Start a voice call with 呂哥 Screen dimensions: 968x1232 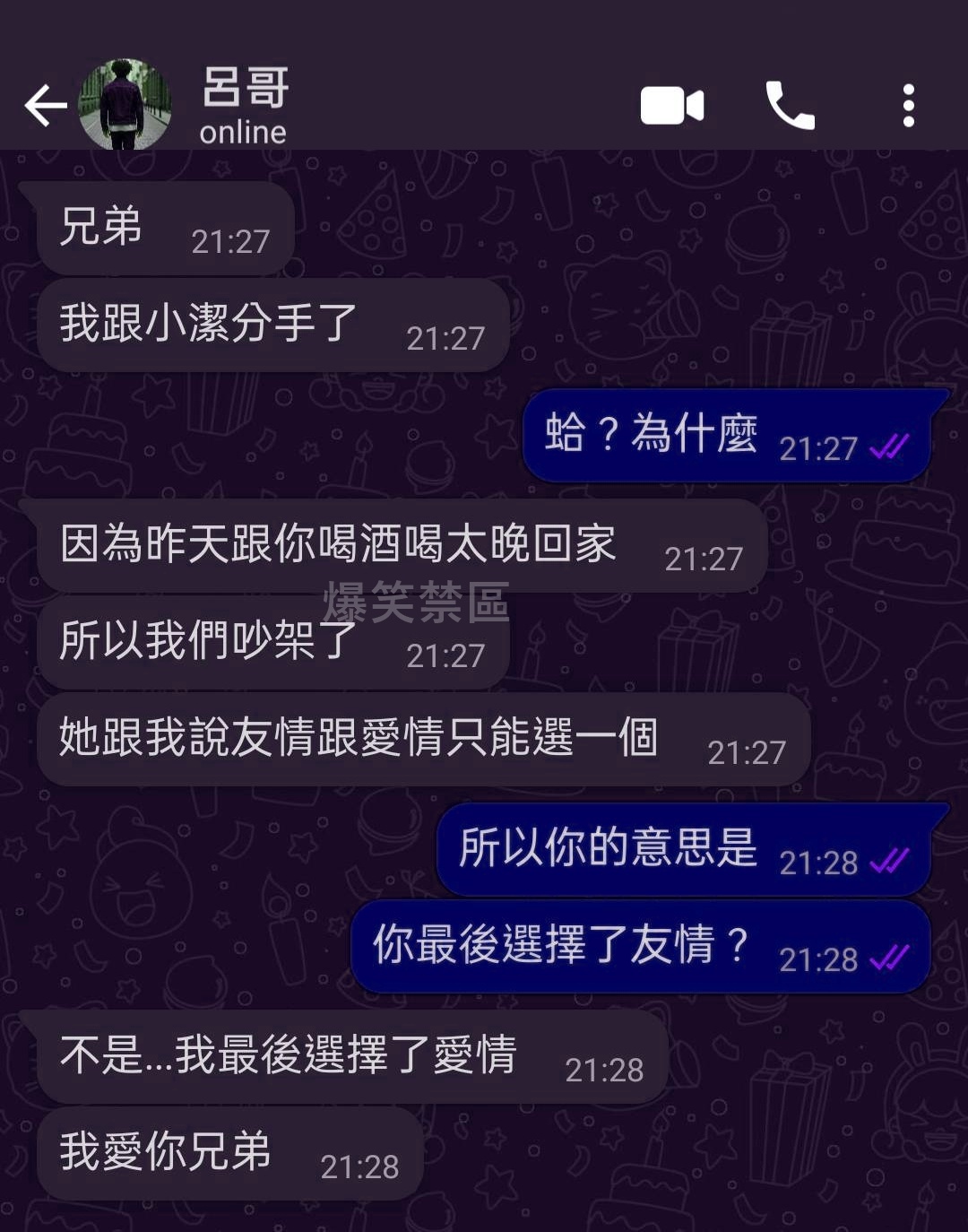tap(790, 106)
